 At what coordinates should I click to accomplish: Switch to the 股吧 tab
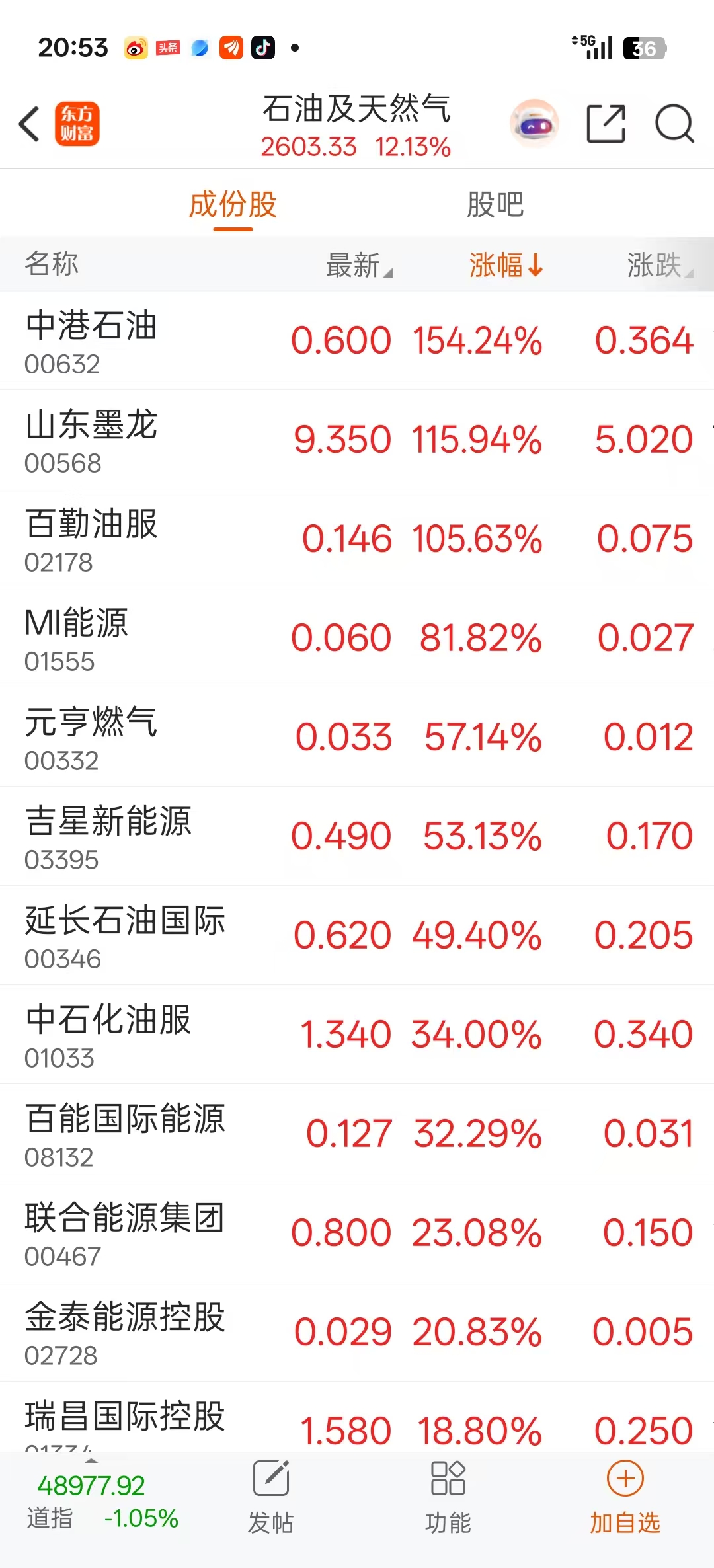[x=495, y=204]
